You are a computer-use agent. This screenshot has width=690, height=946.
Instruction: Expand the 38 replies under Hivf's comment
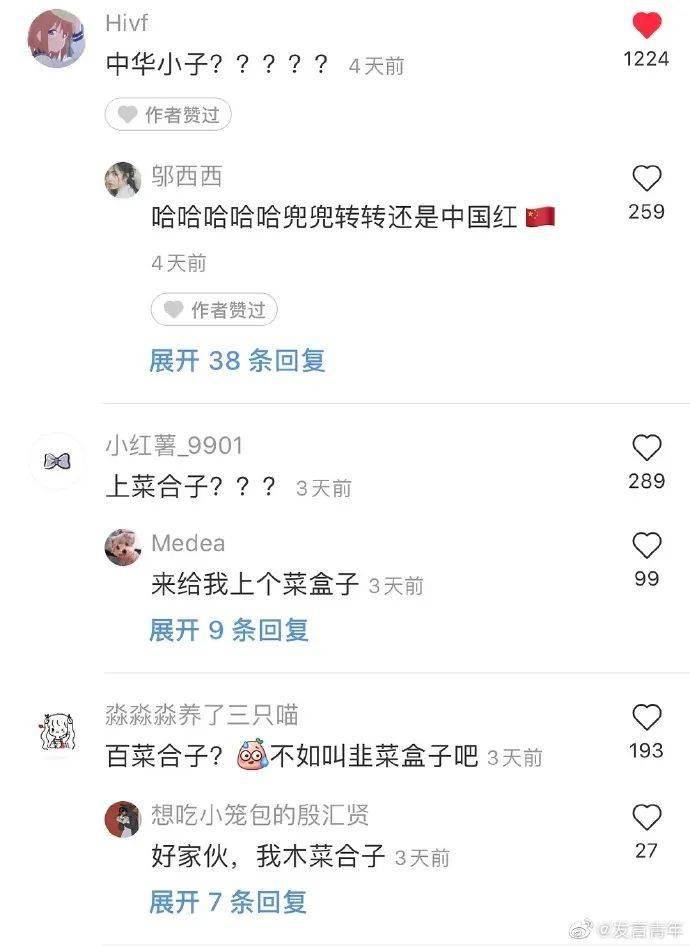click(237, 361)
